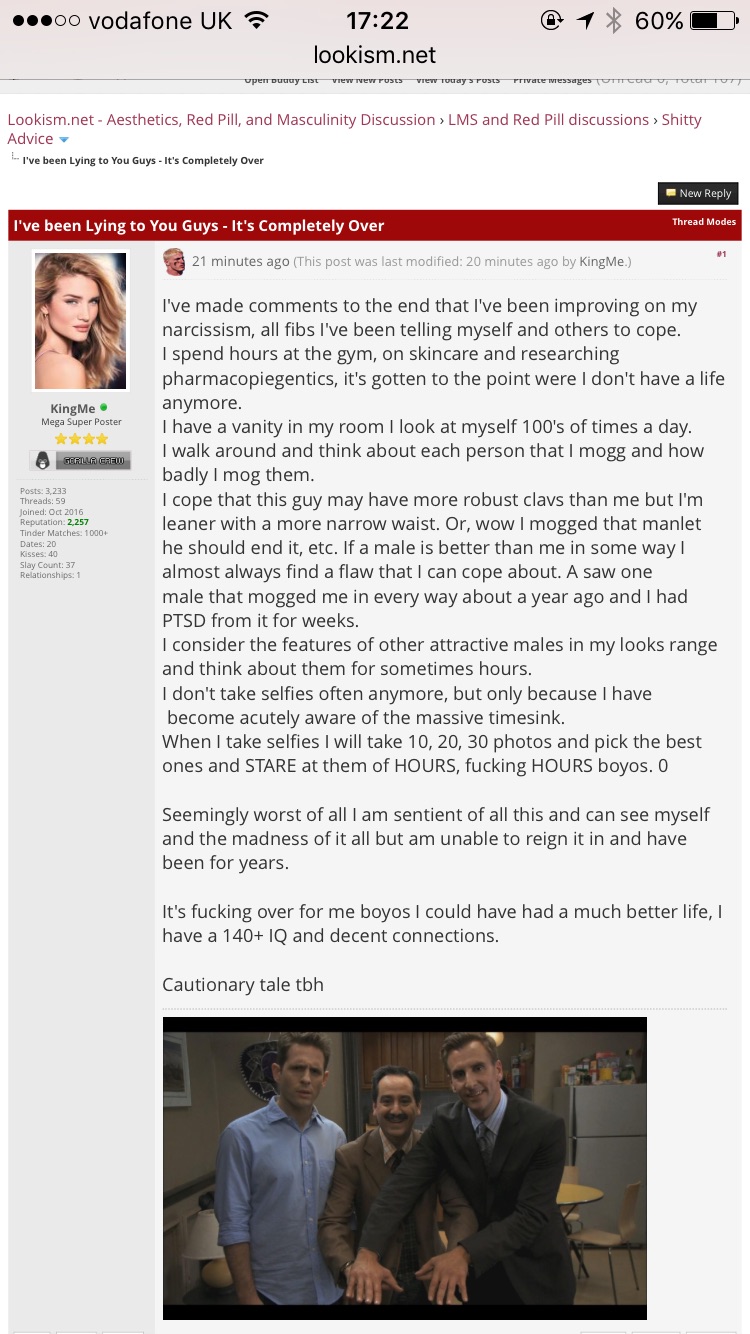The image size is (750, 1334).
Task: Tap KingMe's avatar picture
Action: click(x=80, y=320)
